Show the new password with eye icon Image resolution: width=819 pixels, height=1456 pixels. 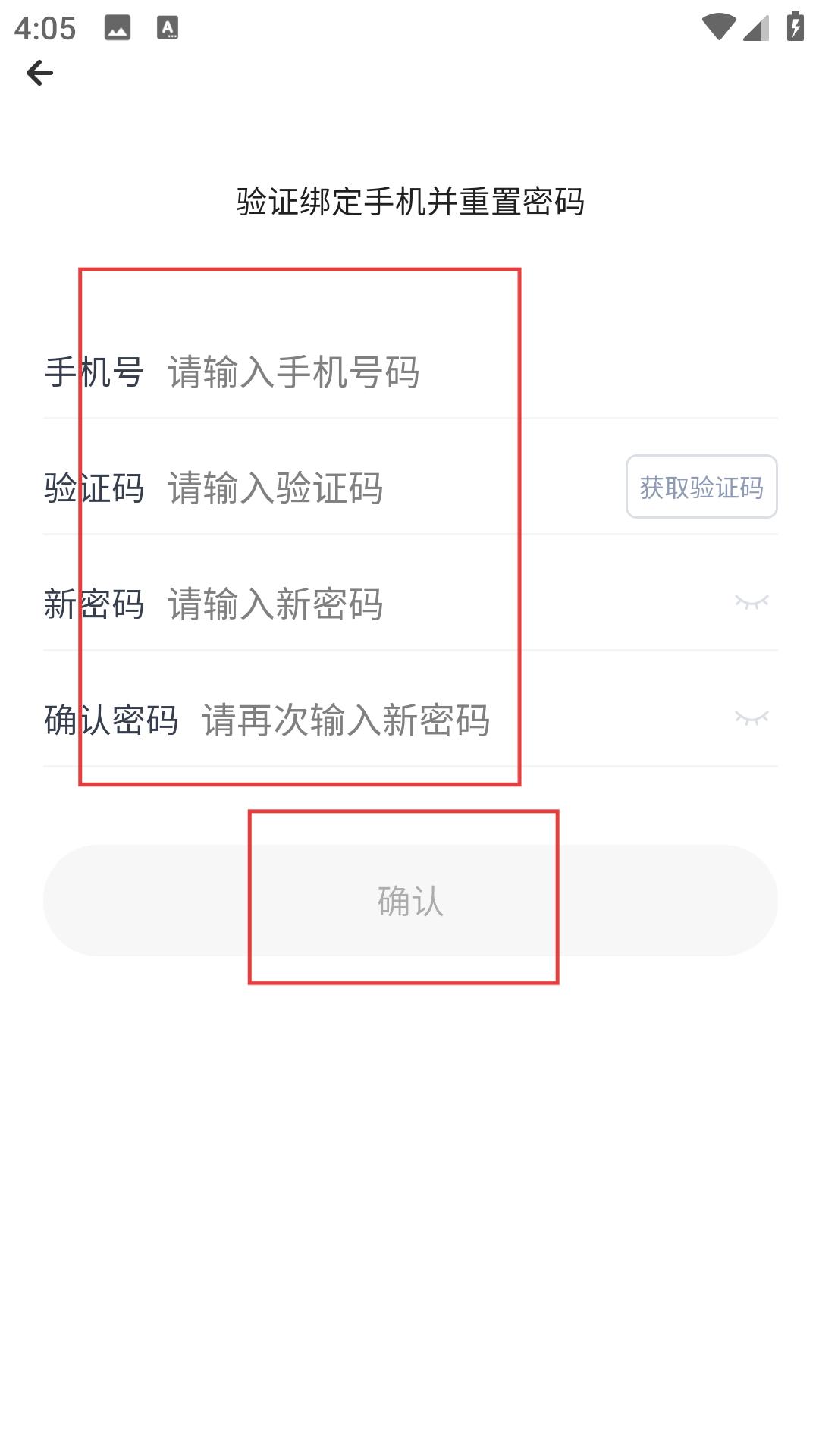pyautogui.click(x=752, y=602)
